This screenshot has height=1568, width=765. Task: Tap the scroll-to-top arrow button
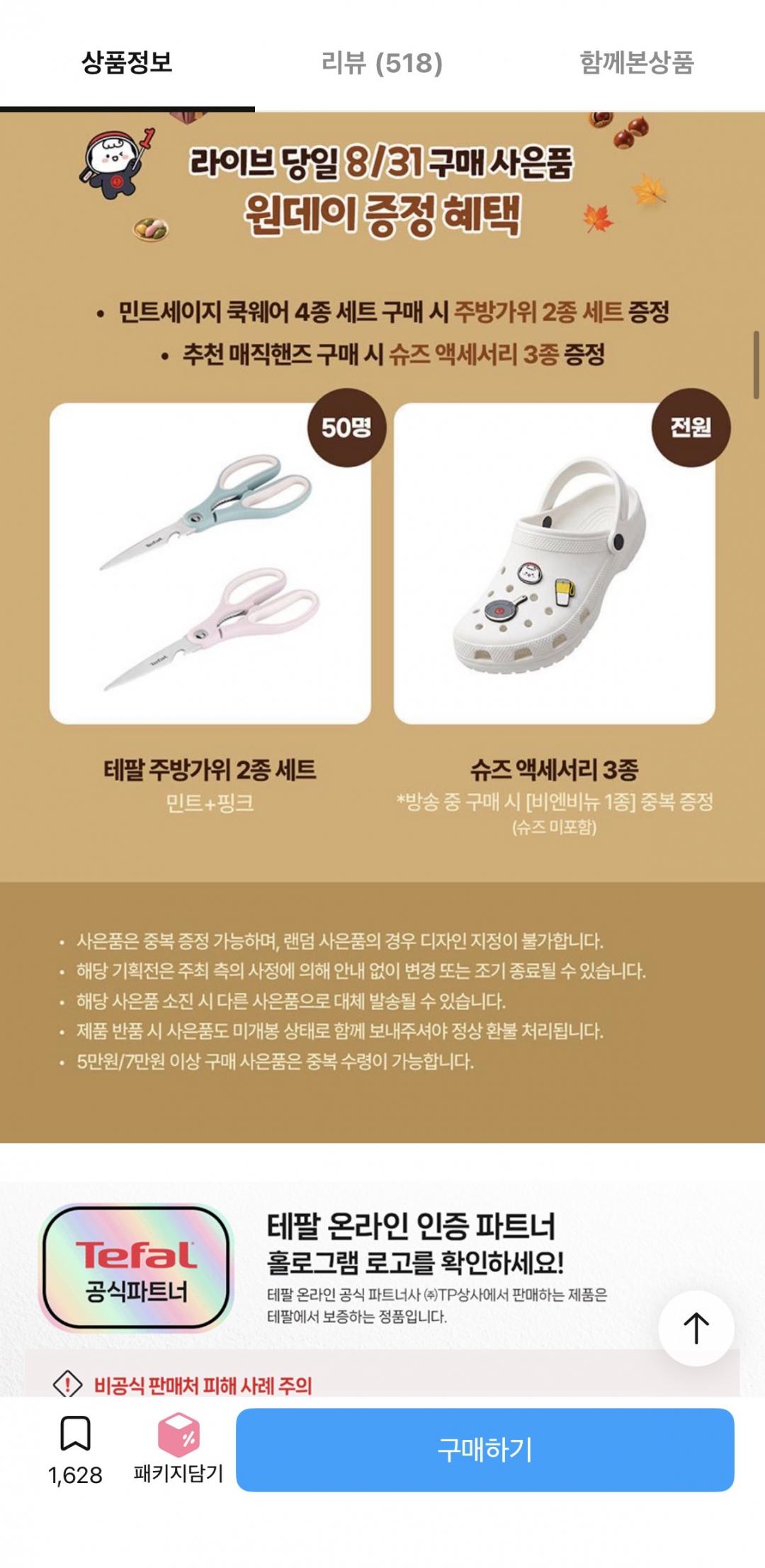(x=696, y=1328)
